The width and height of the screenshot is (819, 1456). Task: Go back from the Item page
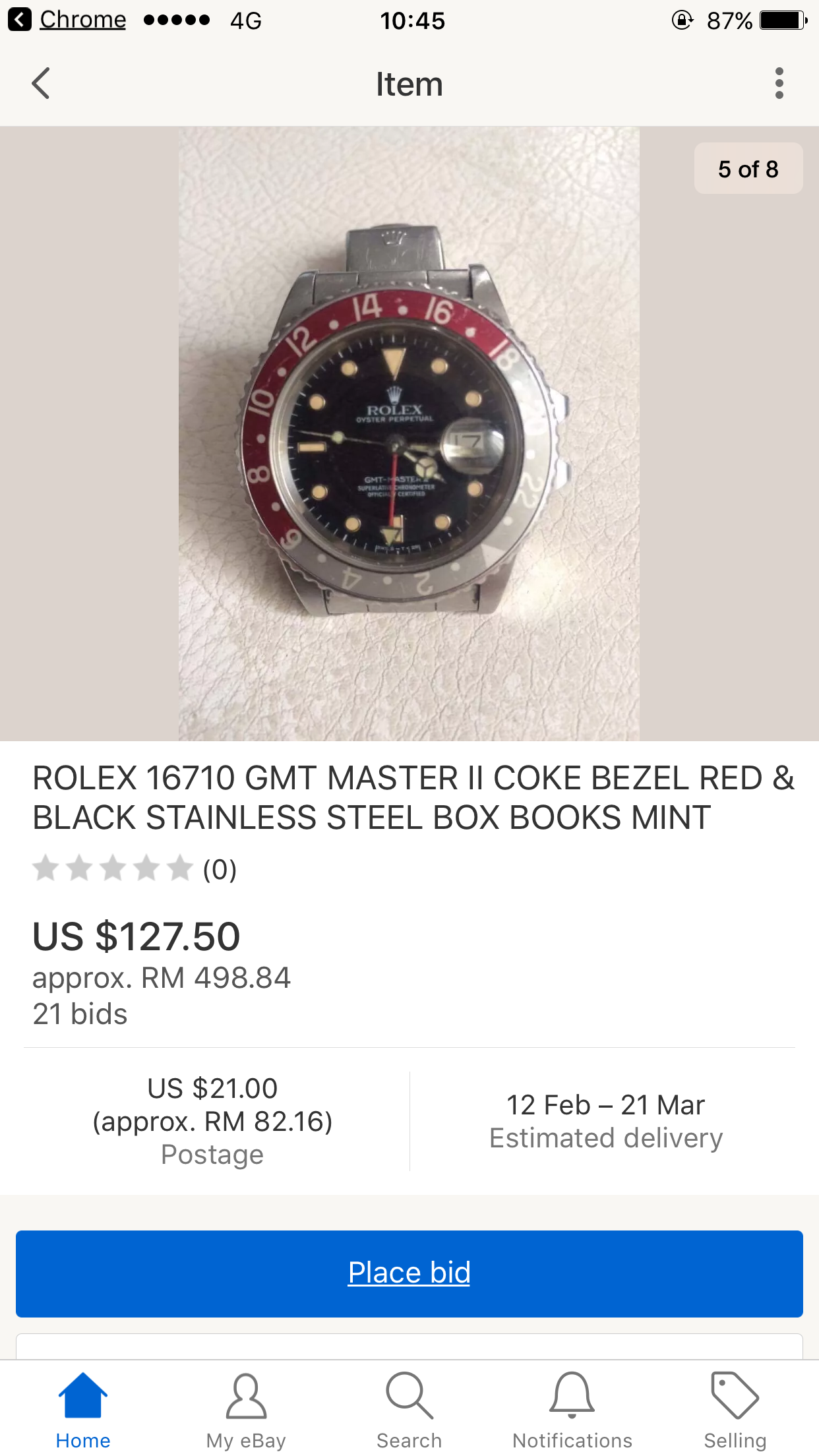pos(41,84)
